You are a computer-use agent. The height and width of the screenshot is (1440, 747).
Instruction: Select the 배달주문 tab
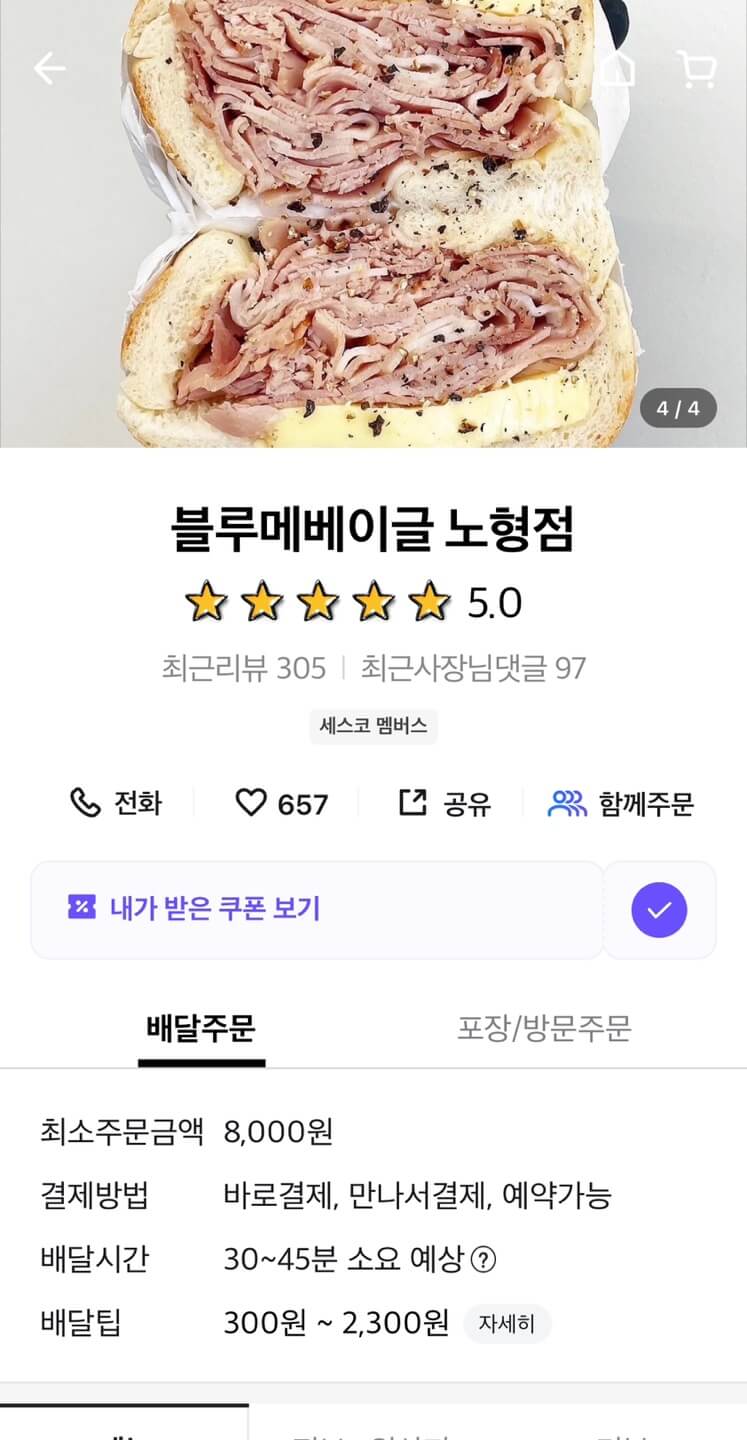pyautogui.click(x=201, y=1028)
